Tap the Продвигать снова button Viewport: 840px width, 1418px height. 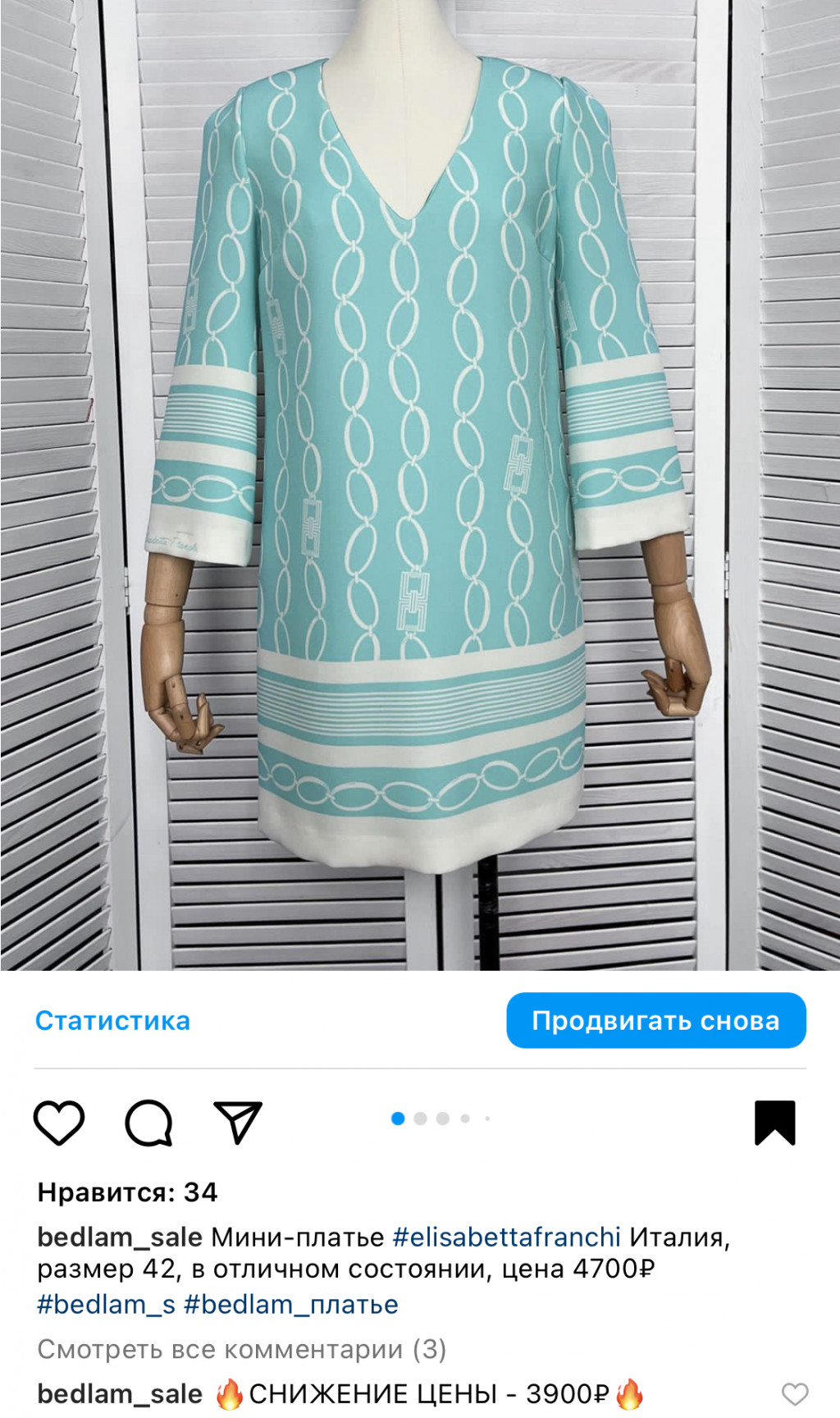point(655,1021)
